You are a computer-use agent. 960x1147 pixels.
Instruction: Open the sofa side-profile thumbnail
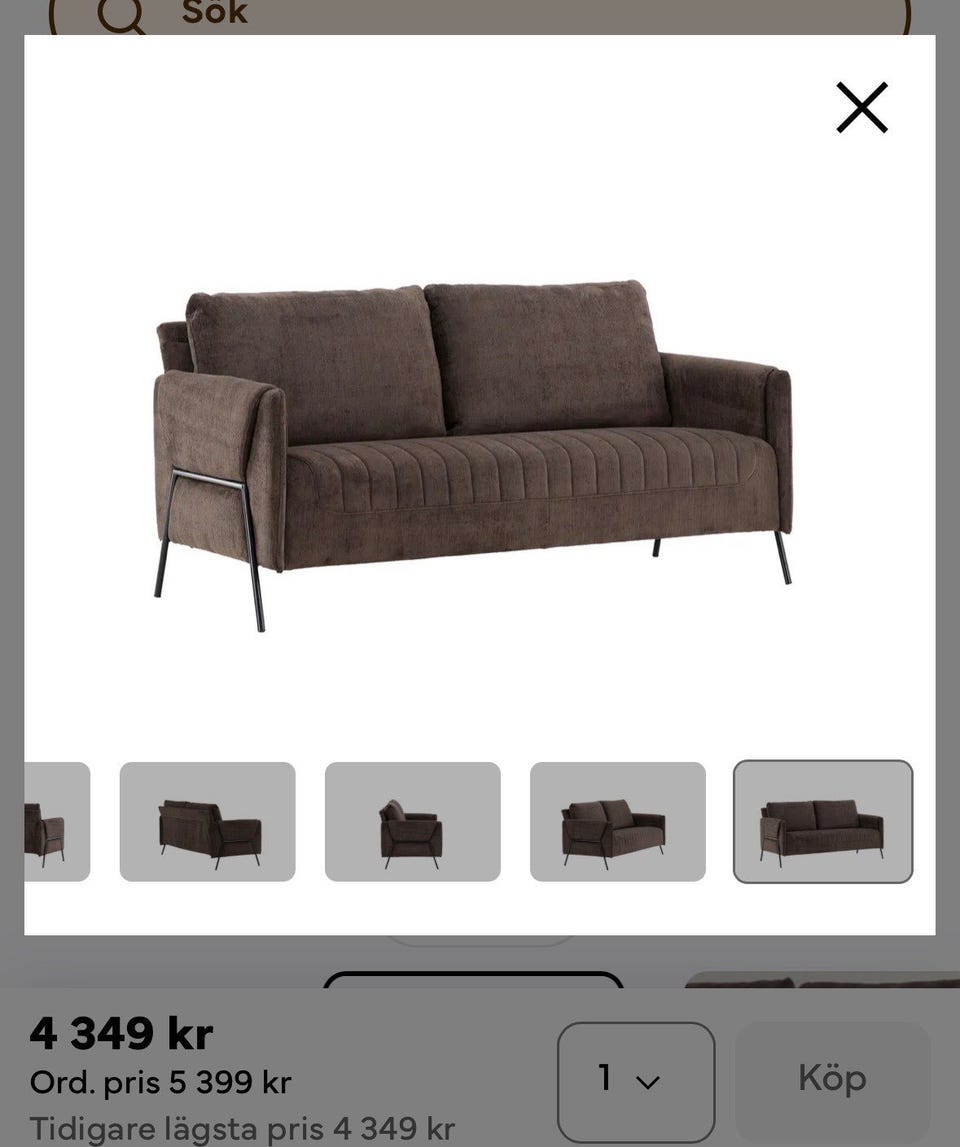click(x=414, y=821)
